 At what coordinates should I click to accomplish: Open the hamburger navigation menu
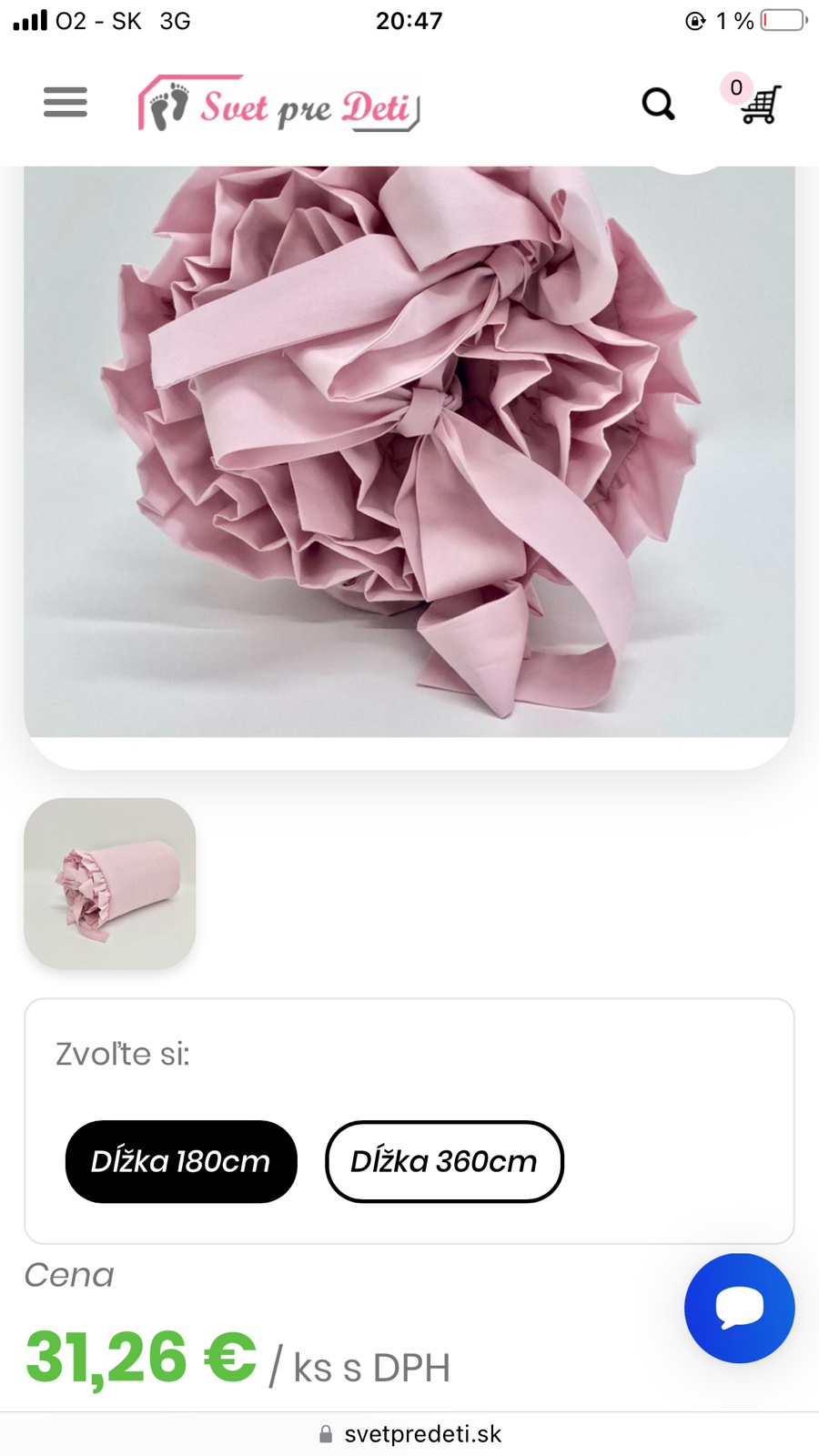[66, 102]
